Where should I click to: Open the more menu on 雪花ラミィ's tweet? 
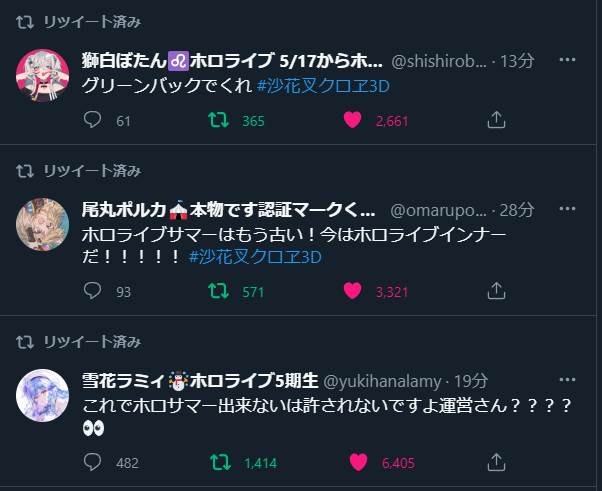click(x=567, y=380)
